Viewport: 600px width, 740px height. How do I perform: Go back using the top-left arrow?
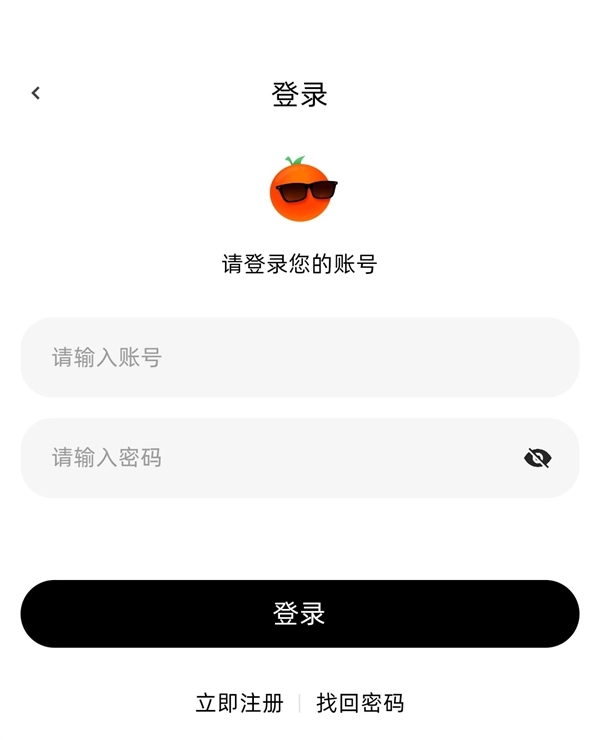[36, 93]
